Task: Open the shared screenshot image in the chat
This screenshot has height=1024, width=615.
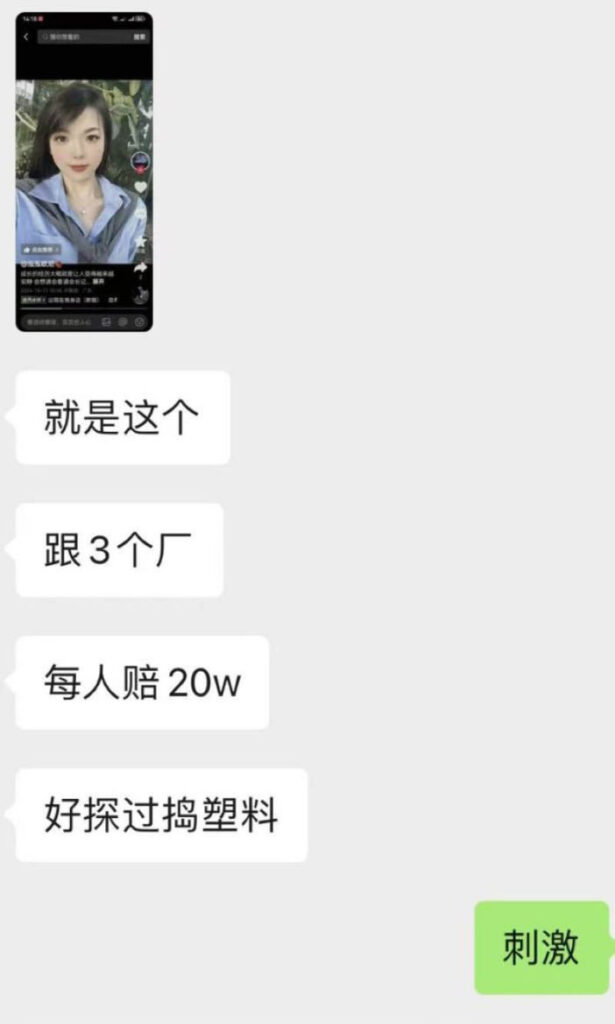Action: pos(84,172)
